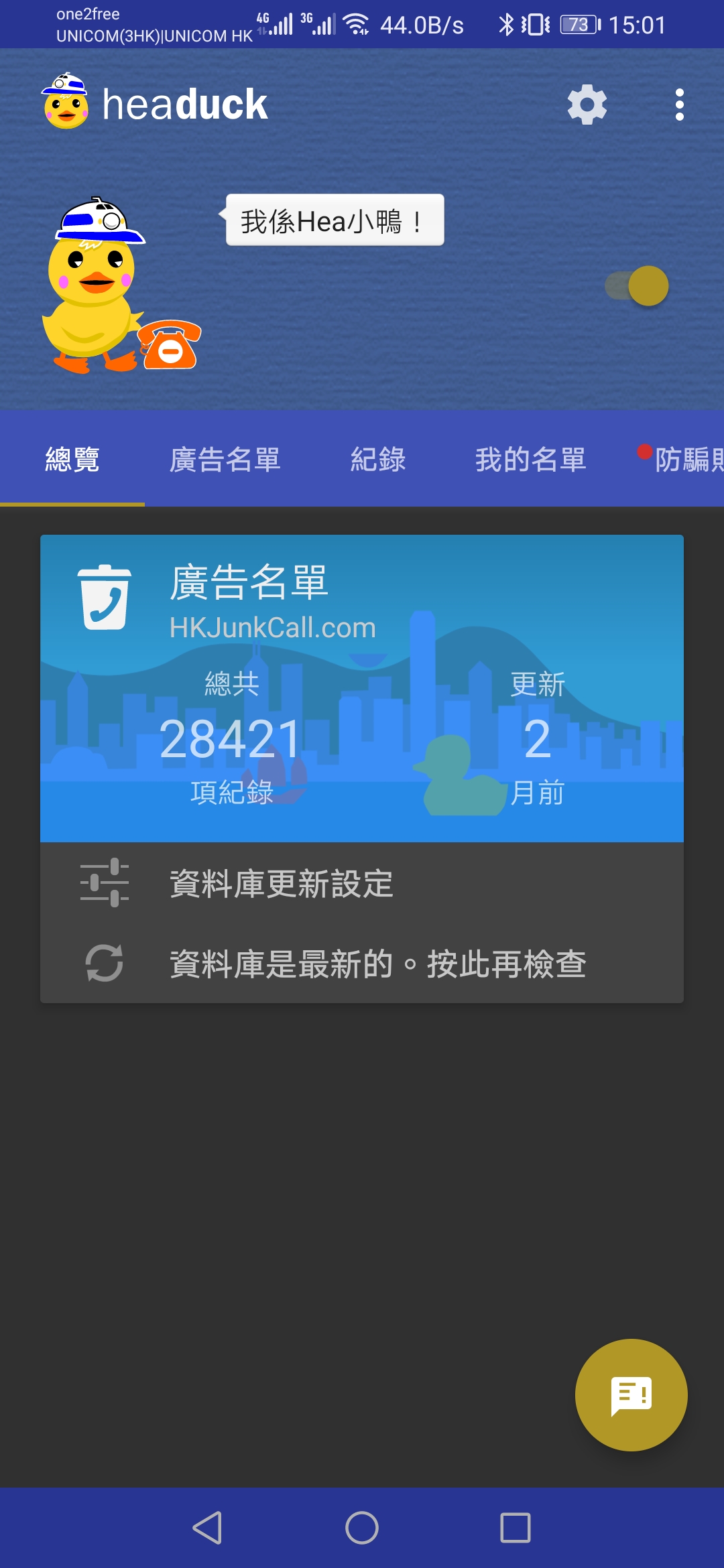Return to the home screen
724x1568 pixels.
pyautogui.click(x=362, y=1528)
